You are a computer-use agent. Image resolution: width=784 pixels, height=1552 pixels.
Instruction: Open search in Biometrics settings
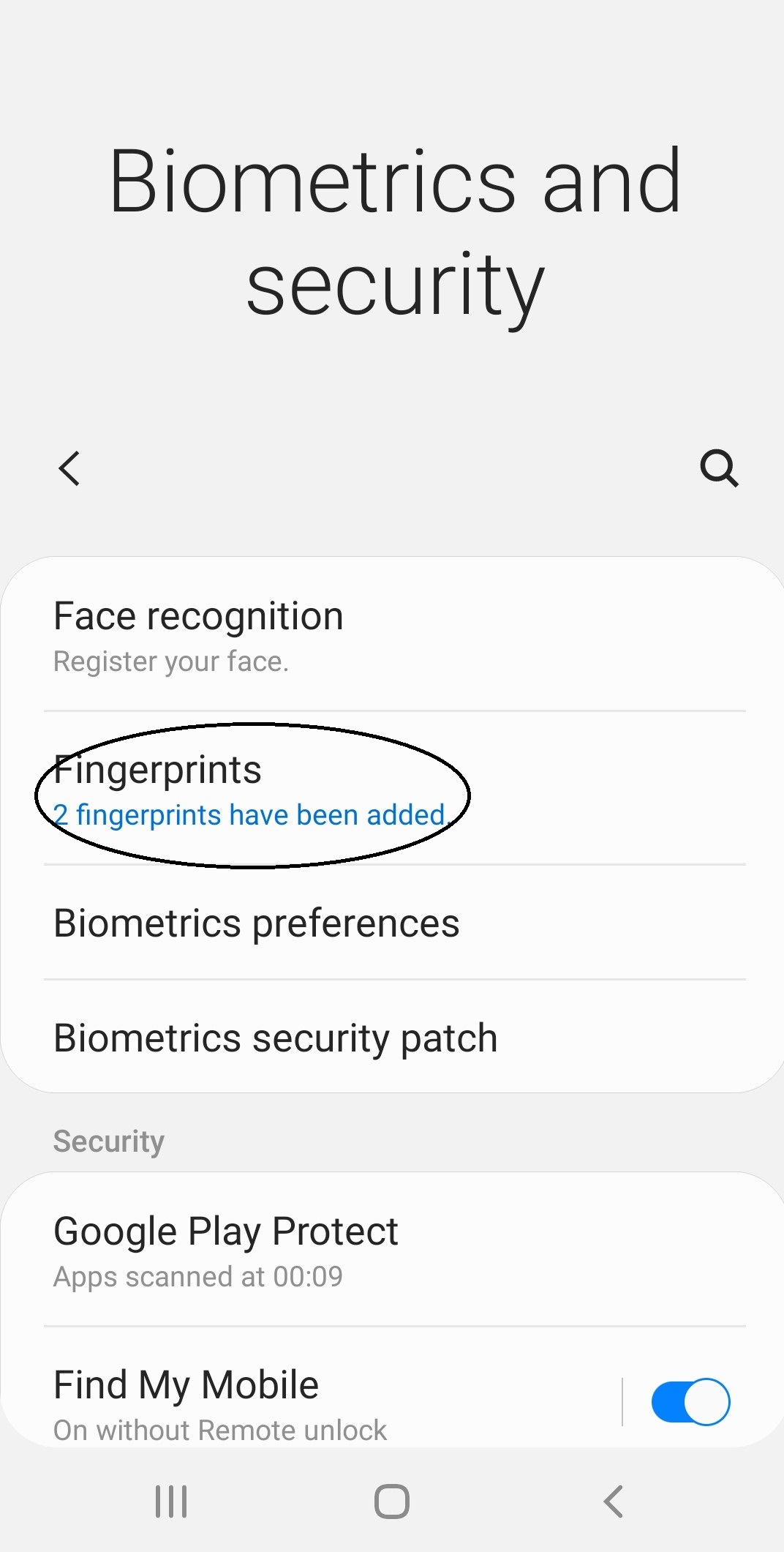[720, 469]
